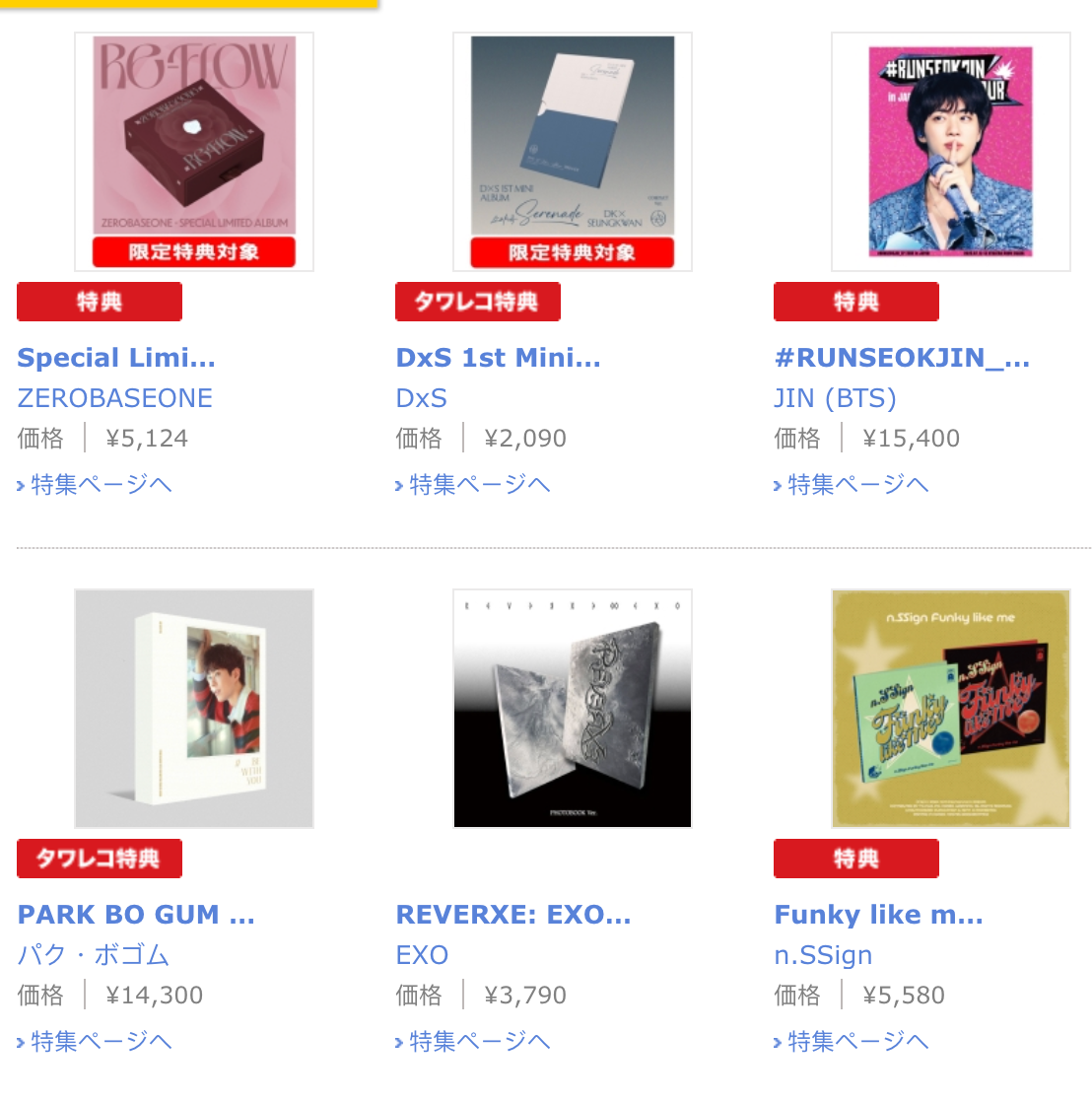
Task: View artist ZEROBASEONE
Action: pyautogui.click(x=115, y=398)
